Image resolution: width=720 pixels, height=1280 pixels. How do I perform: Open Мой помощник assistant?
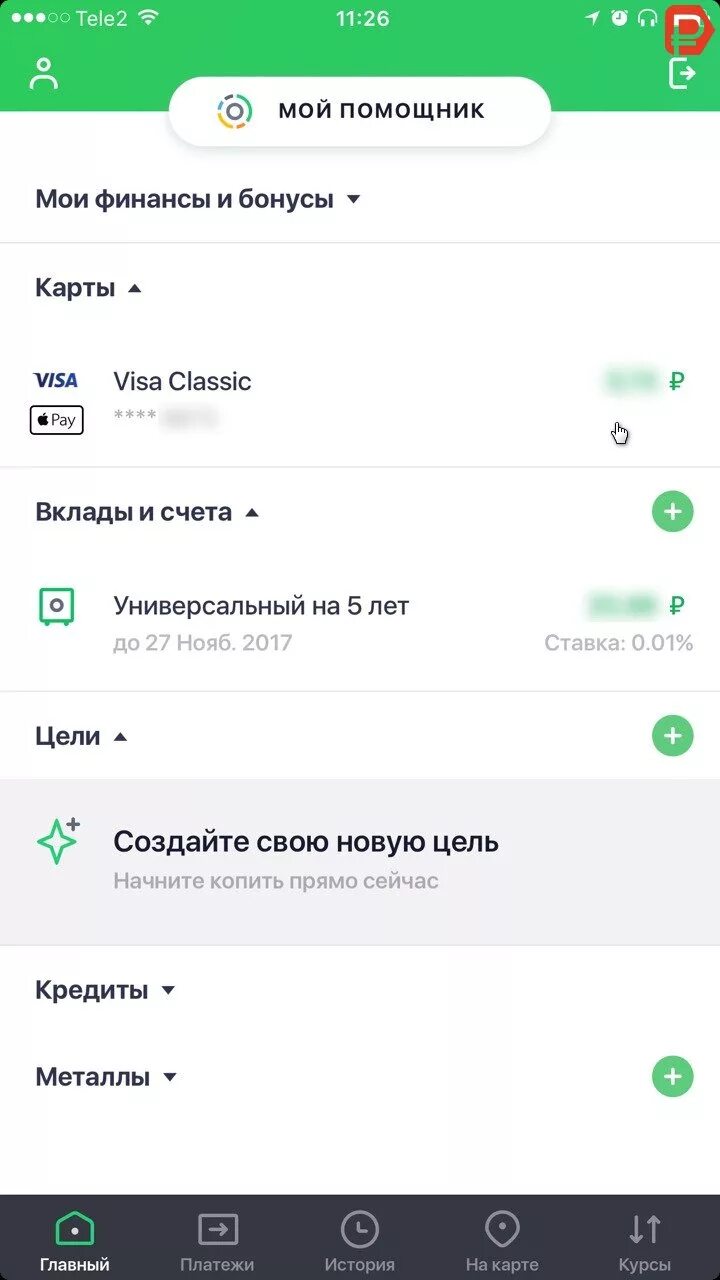pos(360,111)
